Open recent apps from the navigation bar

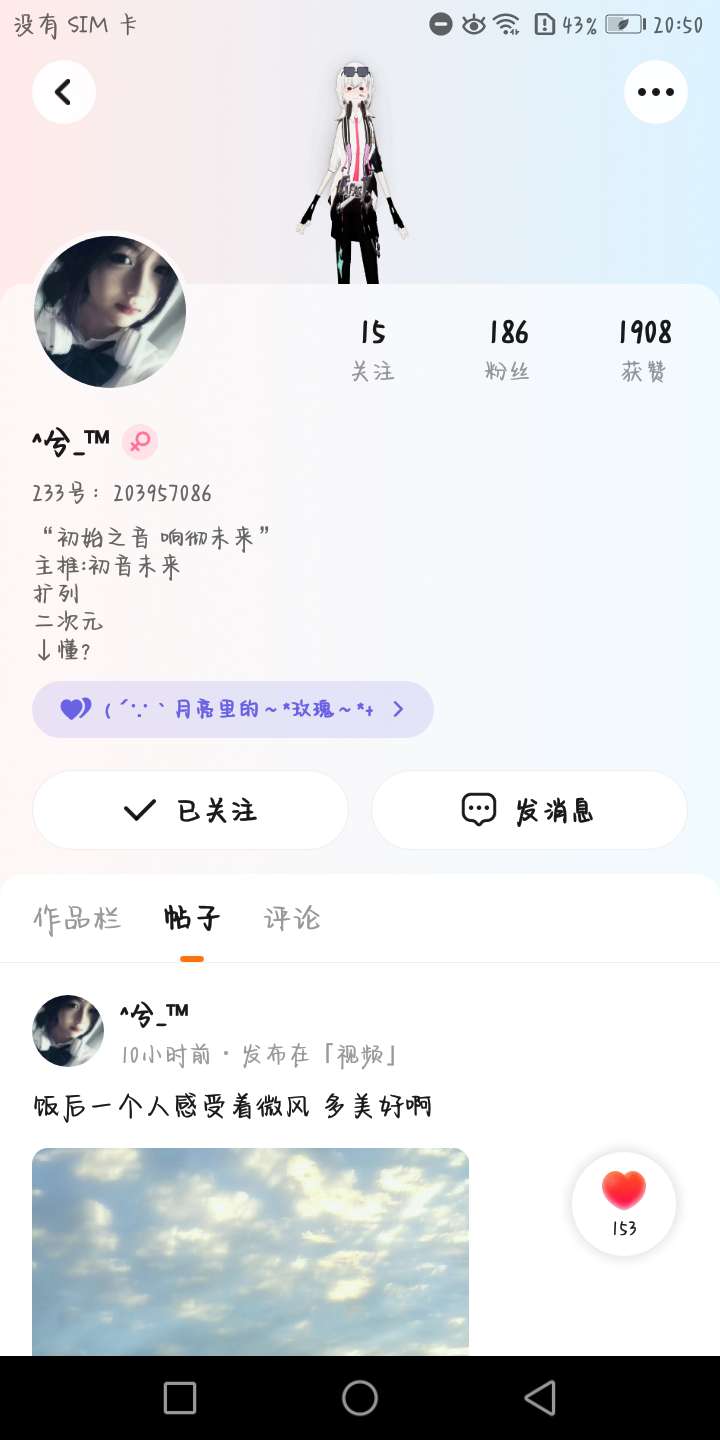coord(180,1398)
